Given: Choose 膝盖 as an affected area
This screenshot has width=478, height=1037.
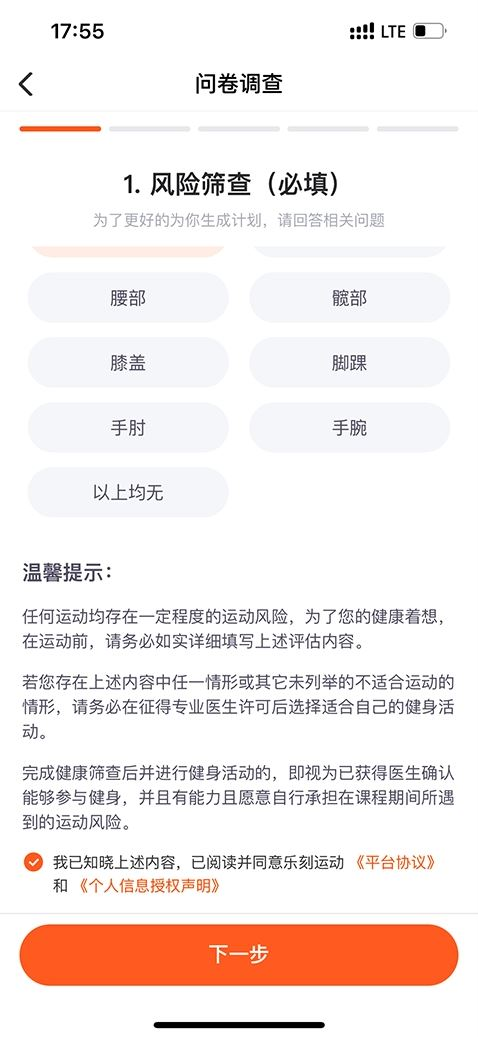Looking at the screenshot, I should click(x=128, y=363).
